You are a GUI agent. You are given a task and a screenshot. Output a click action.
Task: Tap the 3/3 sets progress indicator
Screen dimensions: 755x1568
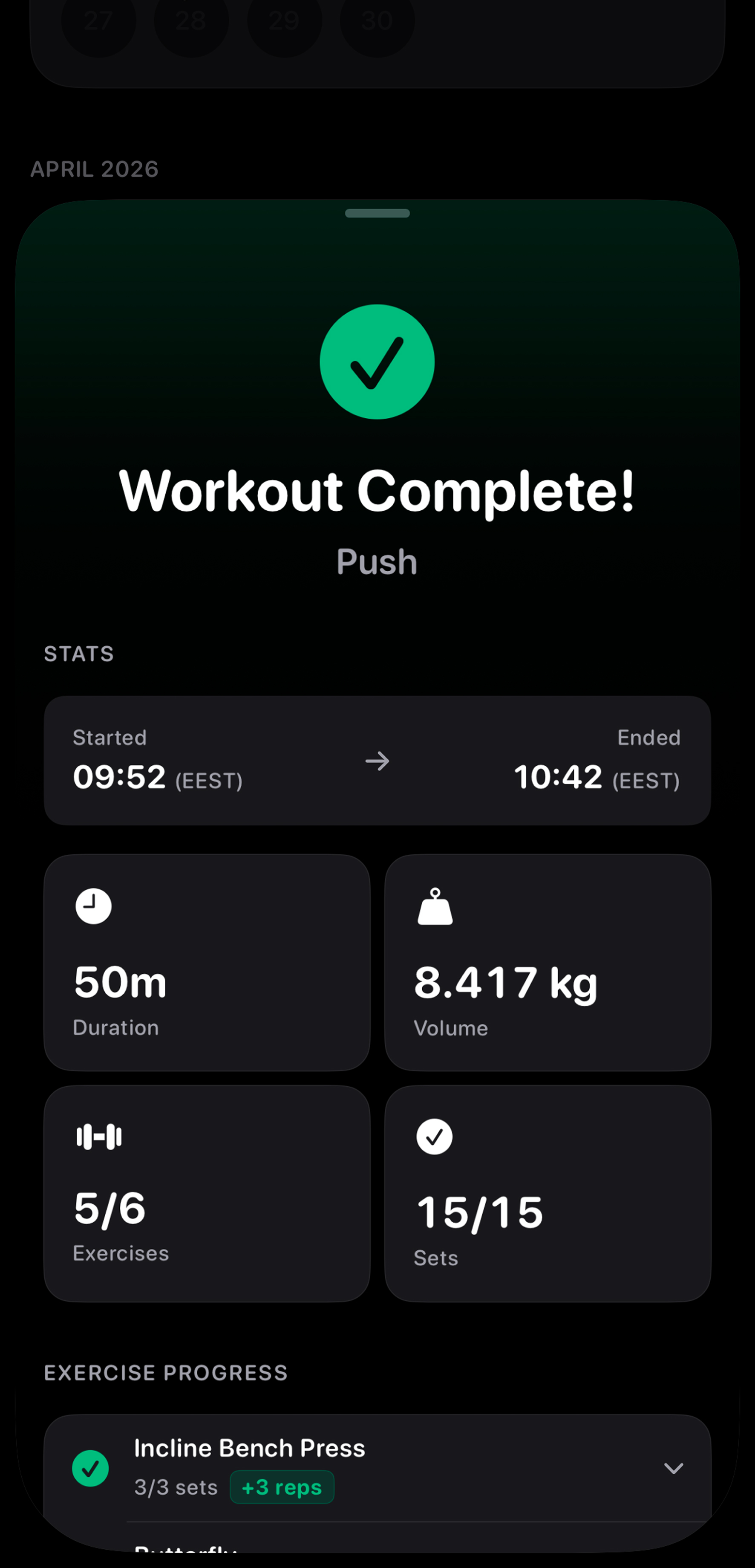pos(176,1488)
